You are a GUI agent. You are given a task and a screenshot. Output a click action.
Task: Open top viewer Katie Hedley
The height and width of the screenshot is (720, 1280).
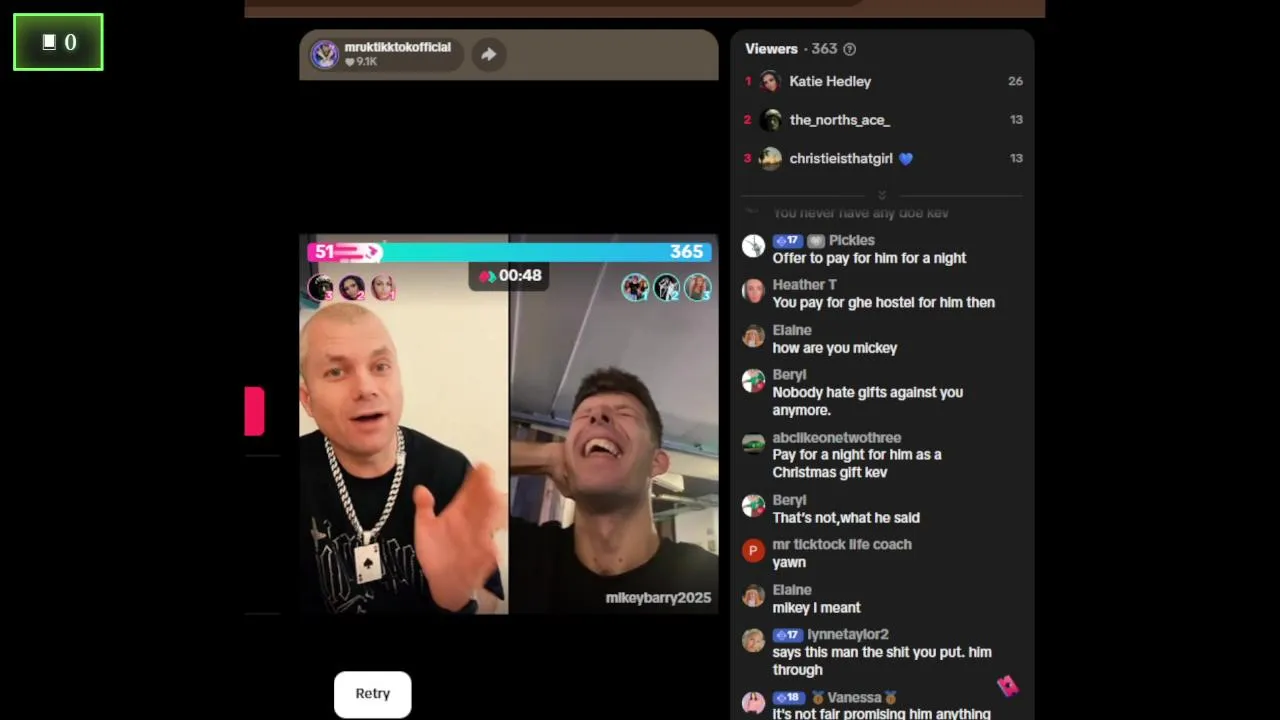829,81
